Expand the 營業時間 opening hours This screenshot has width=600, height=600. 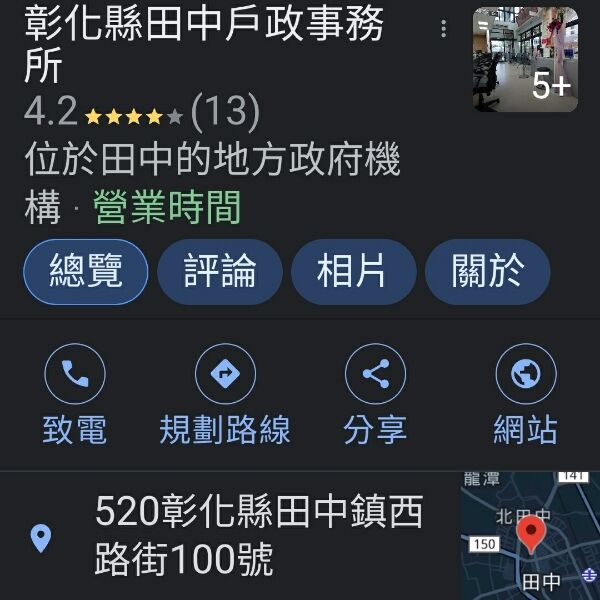click(x=167, y=208)
